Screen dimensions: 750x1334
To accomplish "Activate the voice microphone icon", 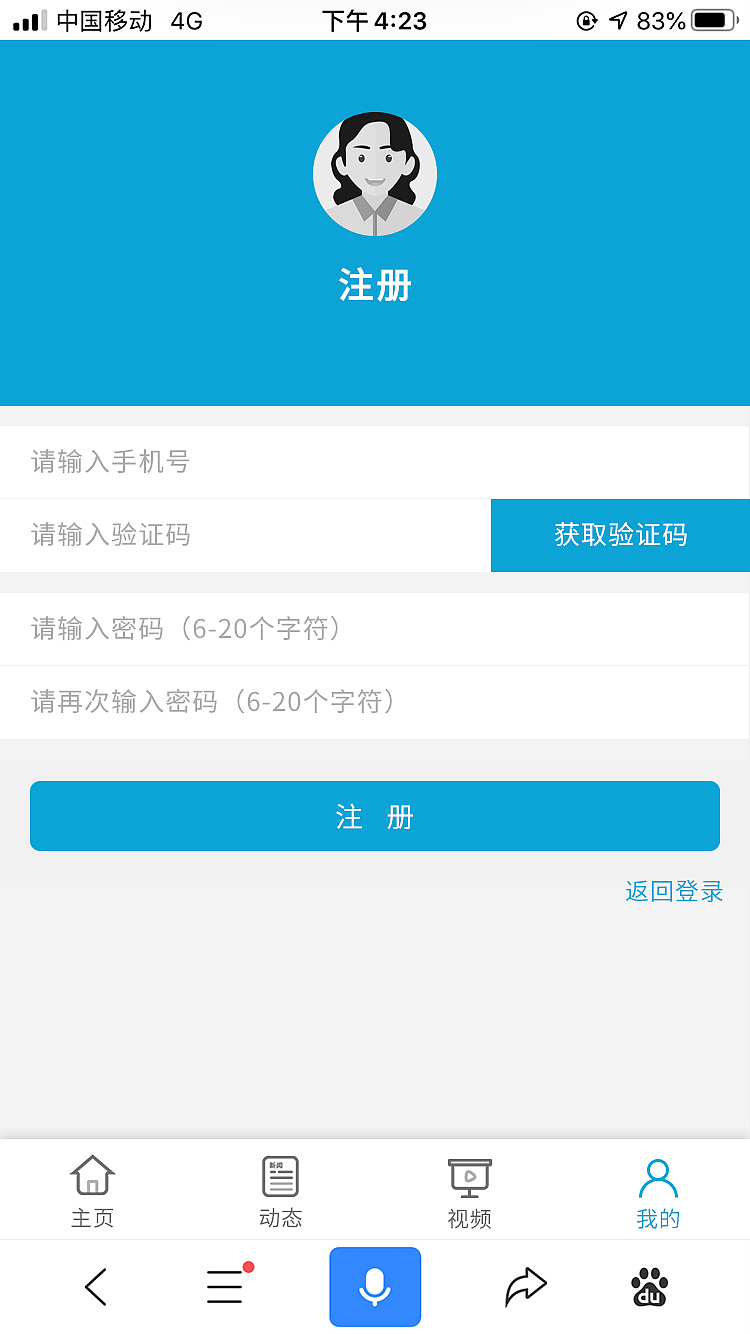I will click(375, 1287).
